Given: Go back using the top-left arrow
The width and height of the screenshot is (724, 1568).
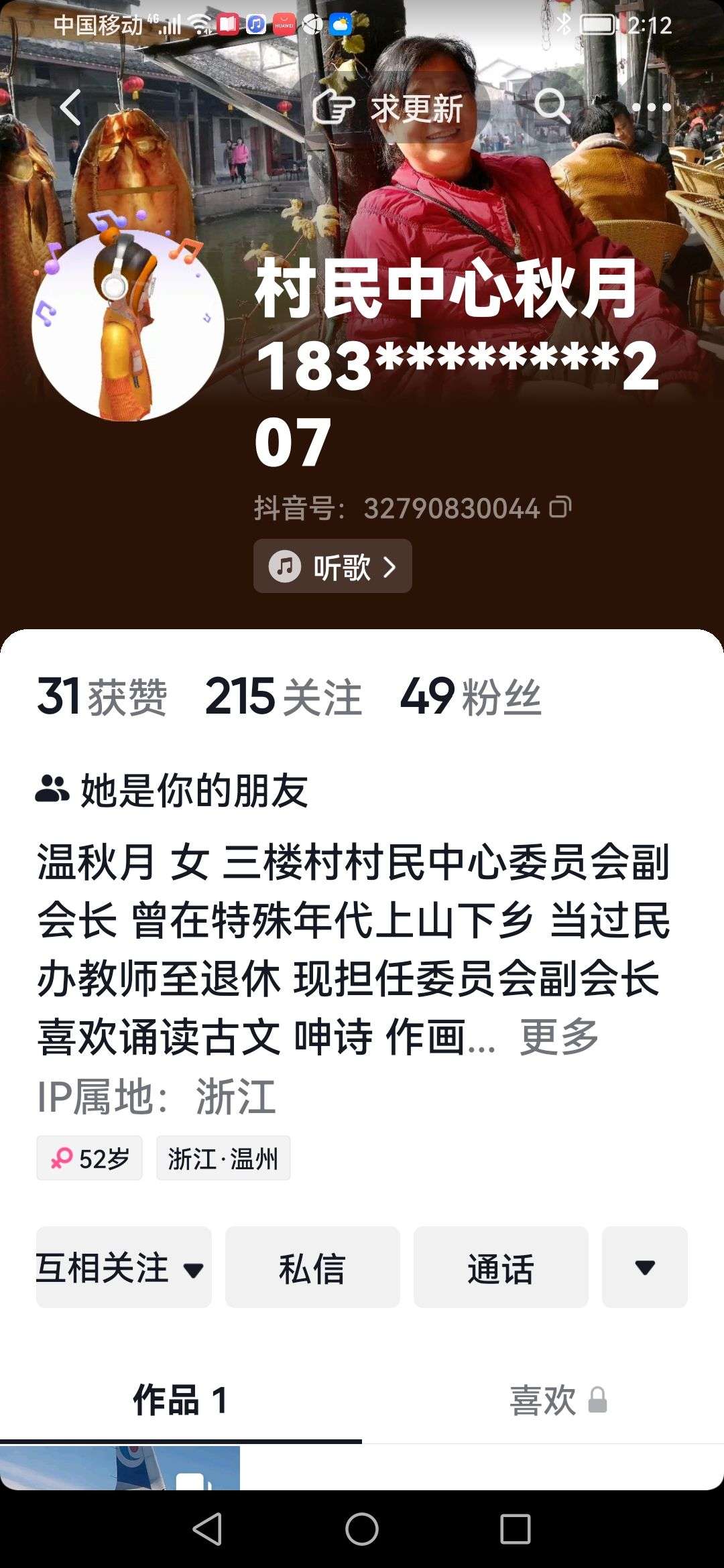Looking at the screenshot, I should 70,107.
